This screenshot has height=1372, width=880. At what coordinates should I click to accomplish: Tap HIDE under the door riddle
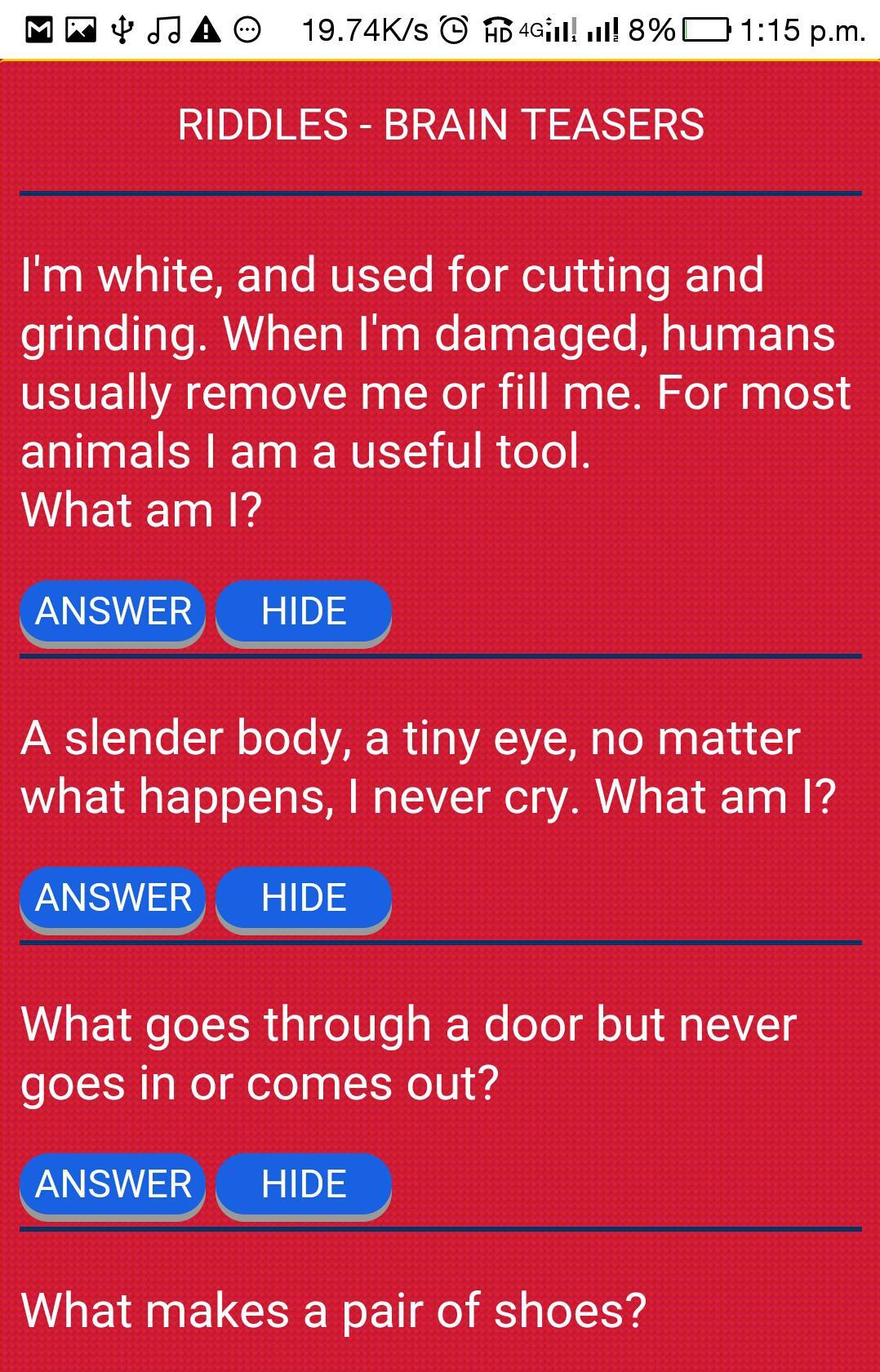(304, 1184)
